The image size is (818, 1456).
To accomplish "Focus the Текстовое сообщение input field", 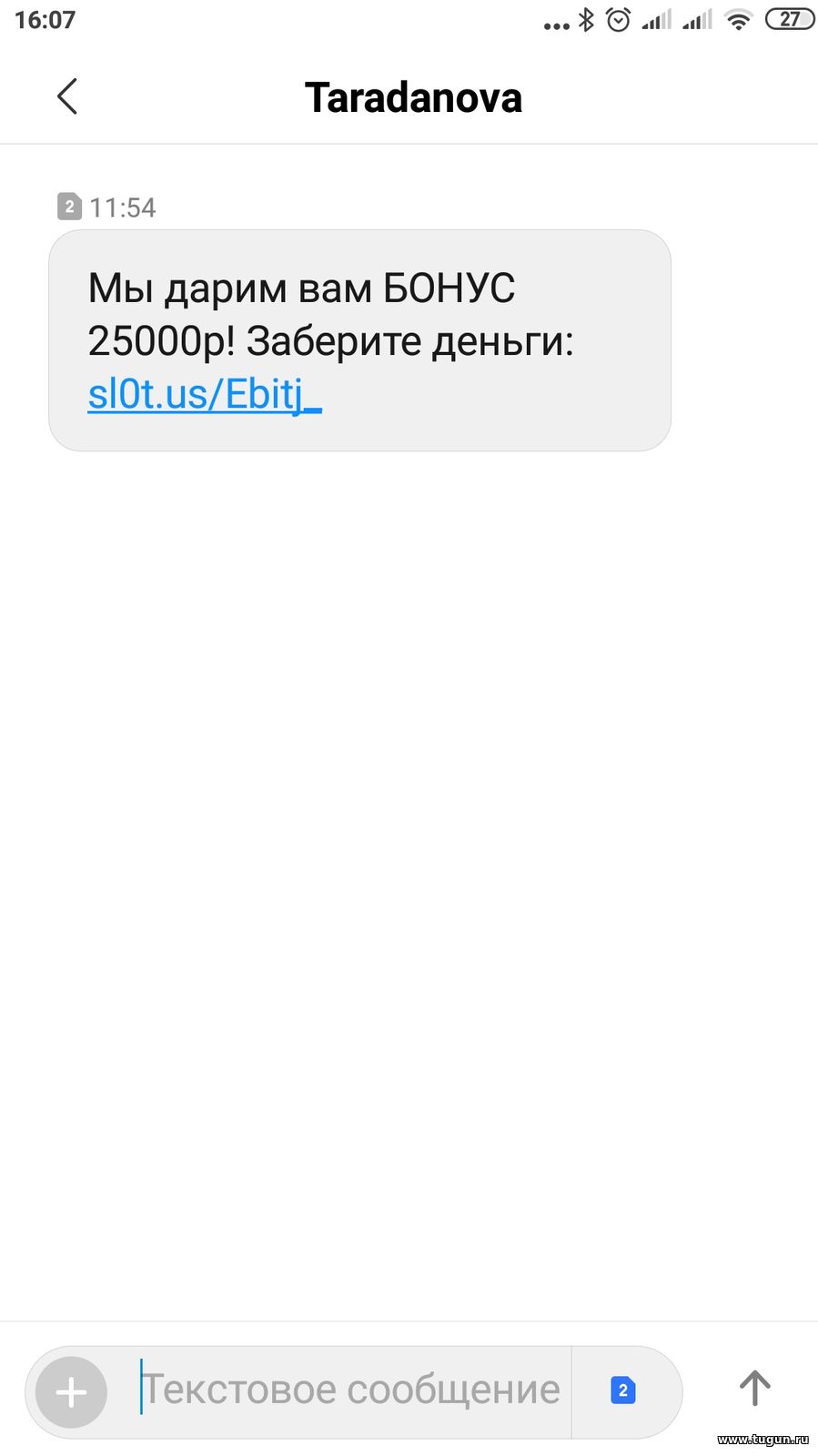I will point(352,1391).
